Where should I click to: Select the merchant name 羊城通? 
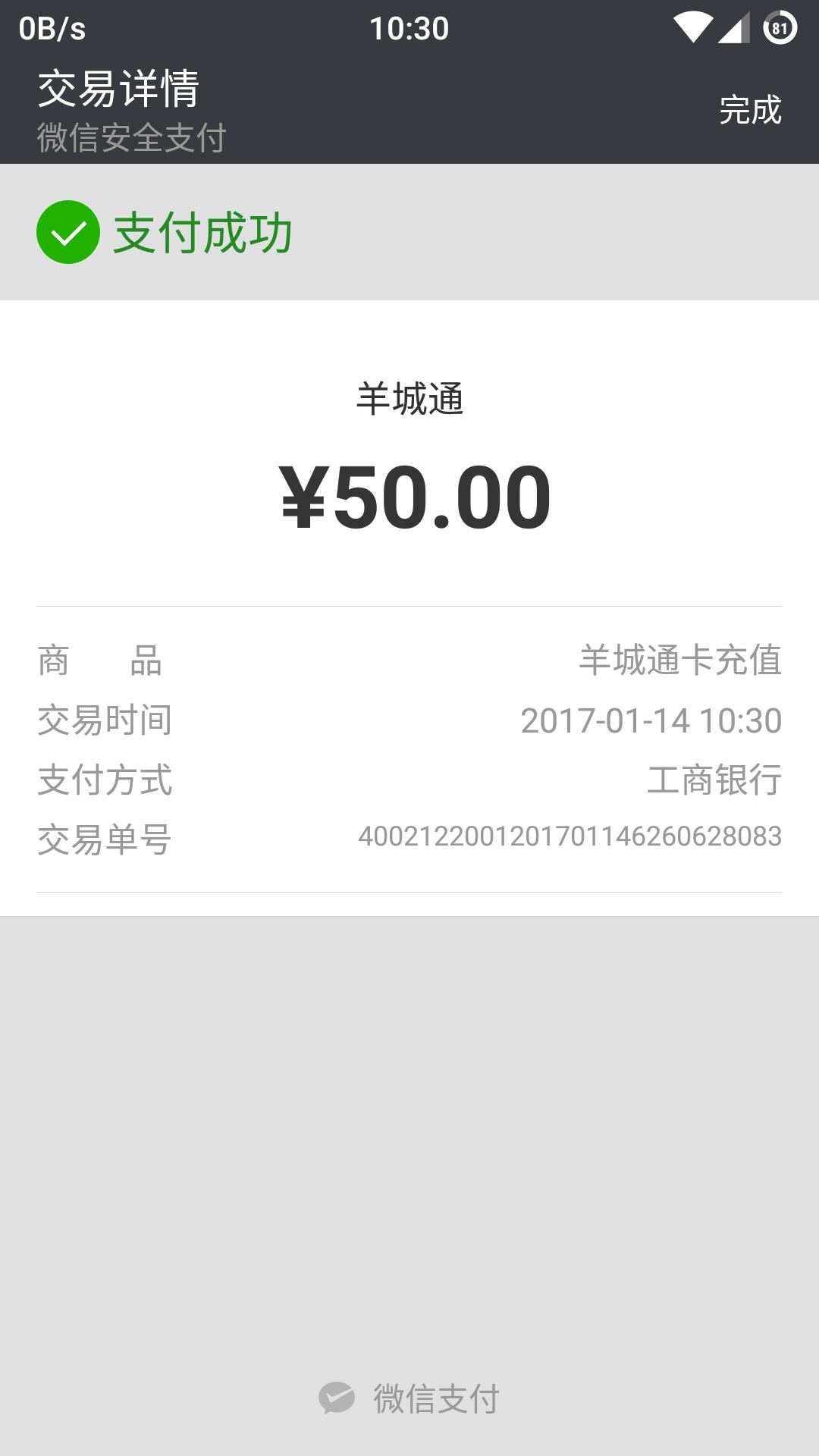[x=409, y=398]
